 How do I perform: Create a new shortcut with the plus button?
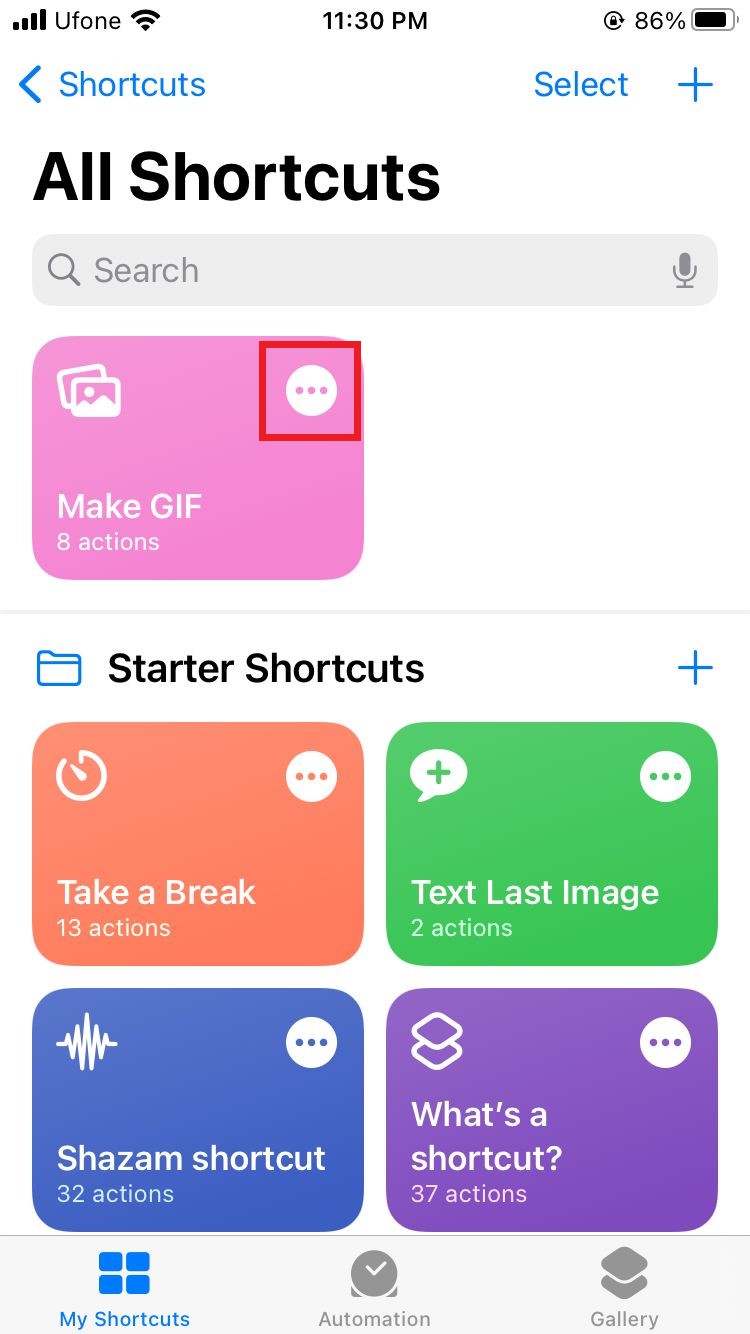695,84
